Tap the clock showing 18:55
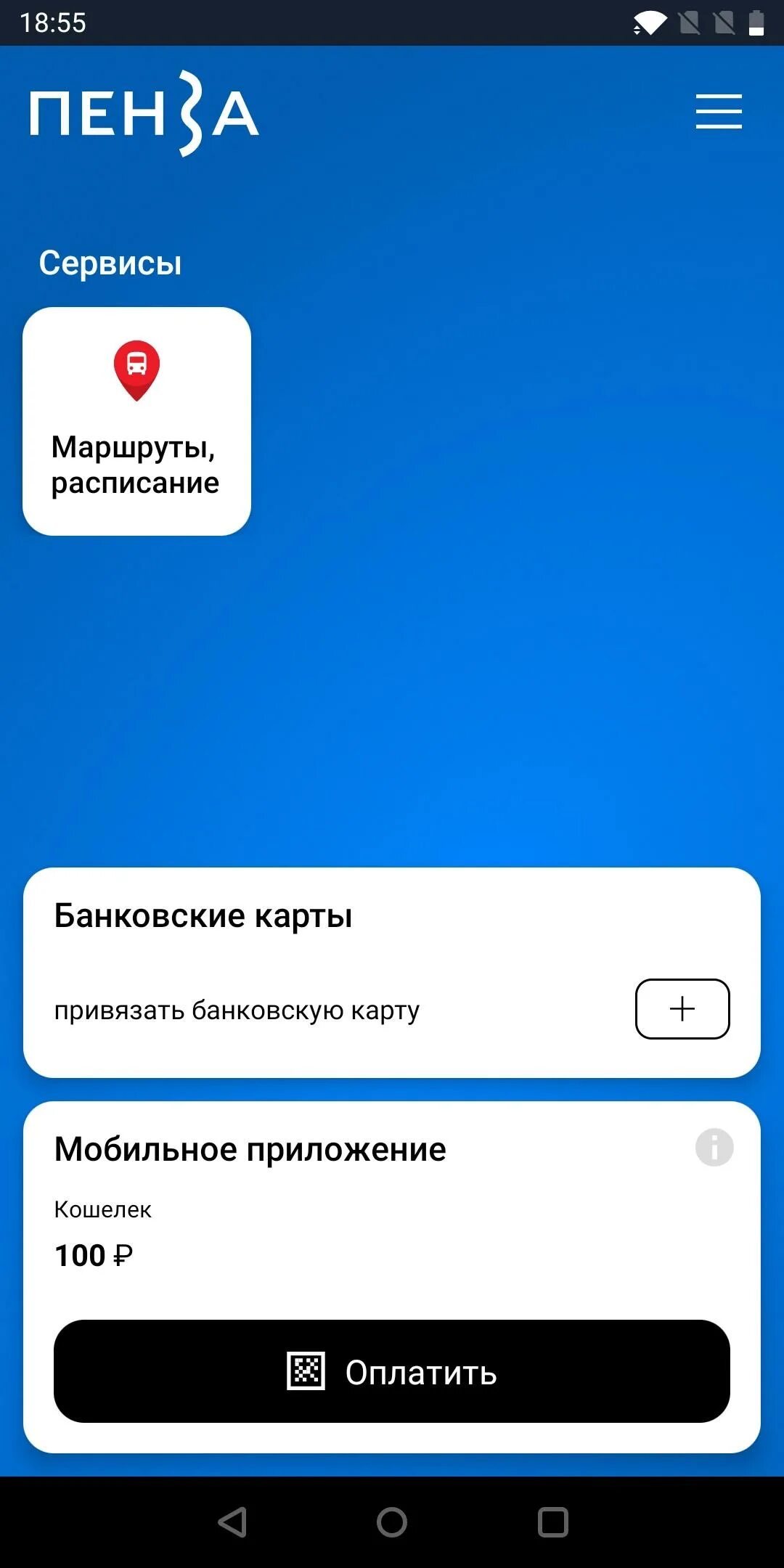 coord(54,23)
